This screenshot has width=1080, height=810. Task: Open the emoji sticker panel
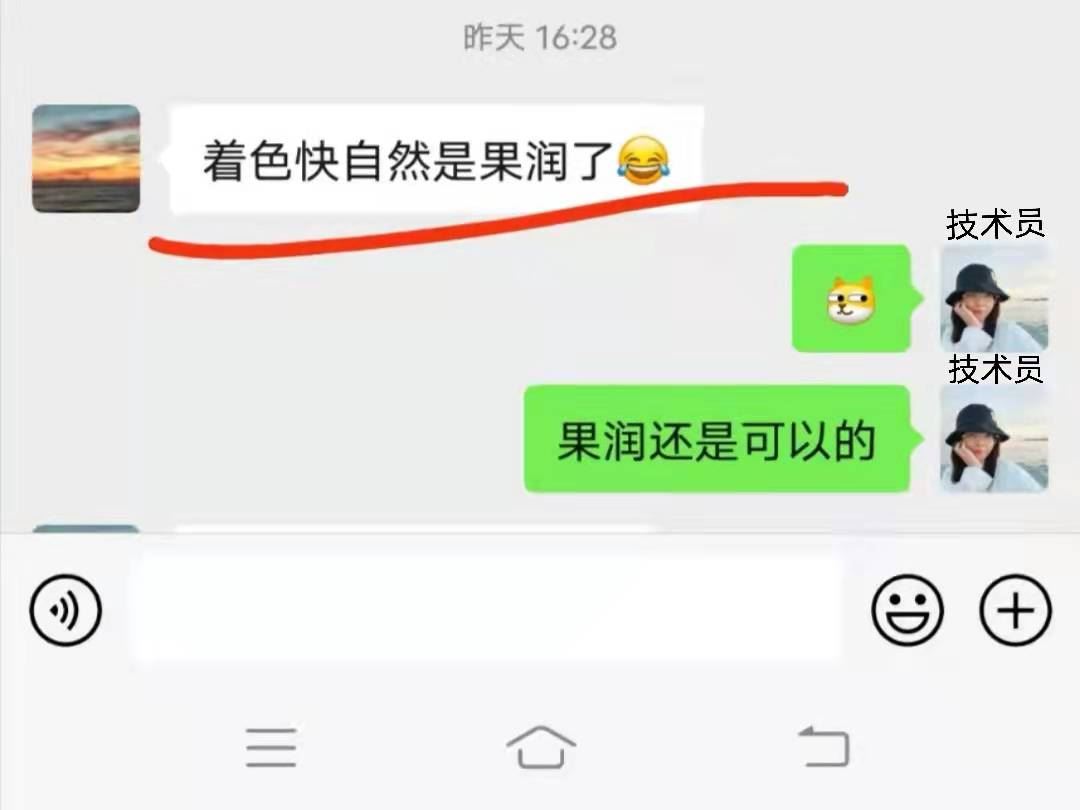point(907,609)
